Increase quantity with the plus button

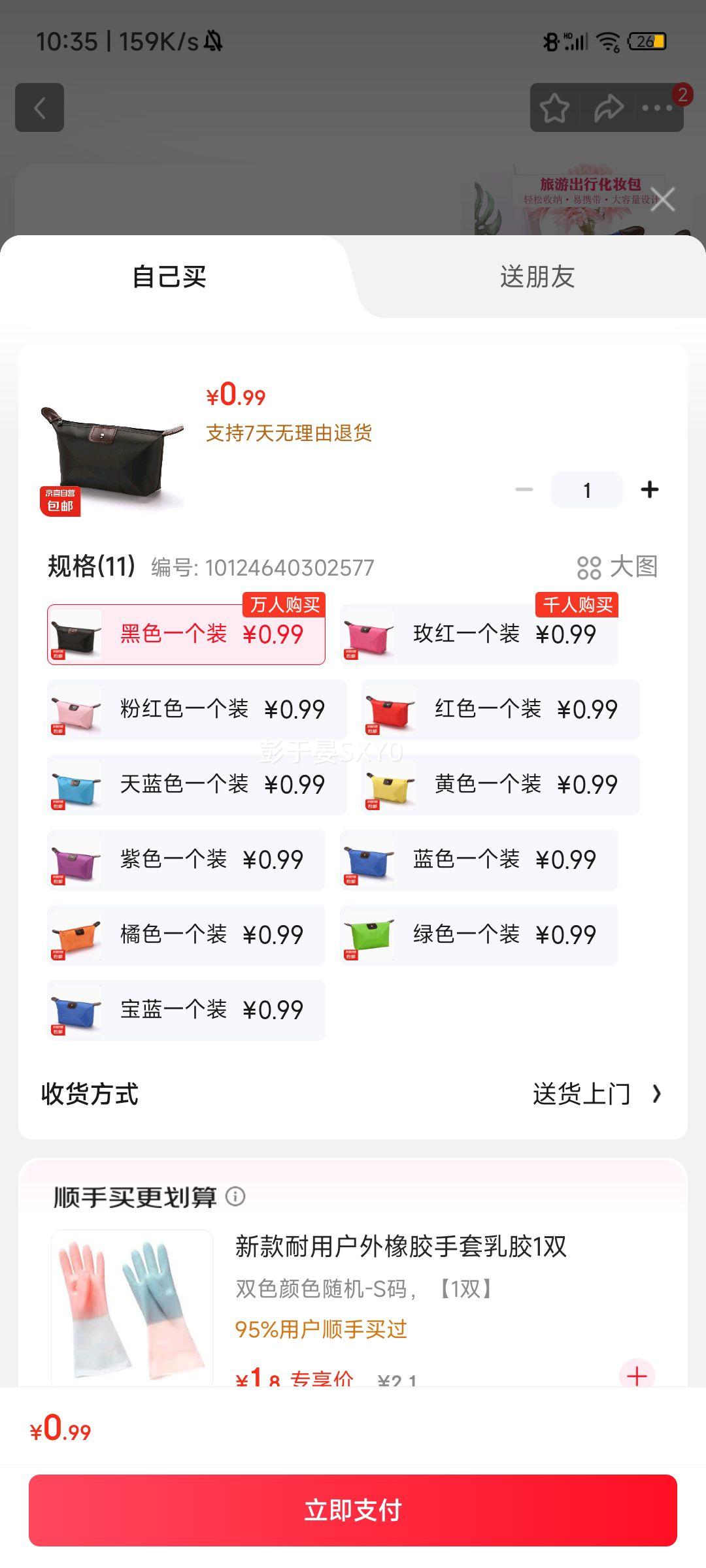coord(649,489)
